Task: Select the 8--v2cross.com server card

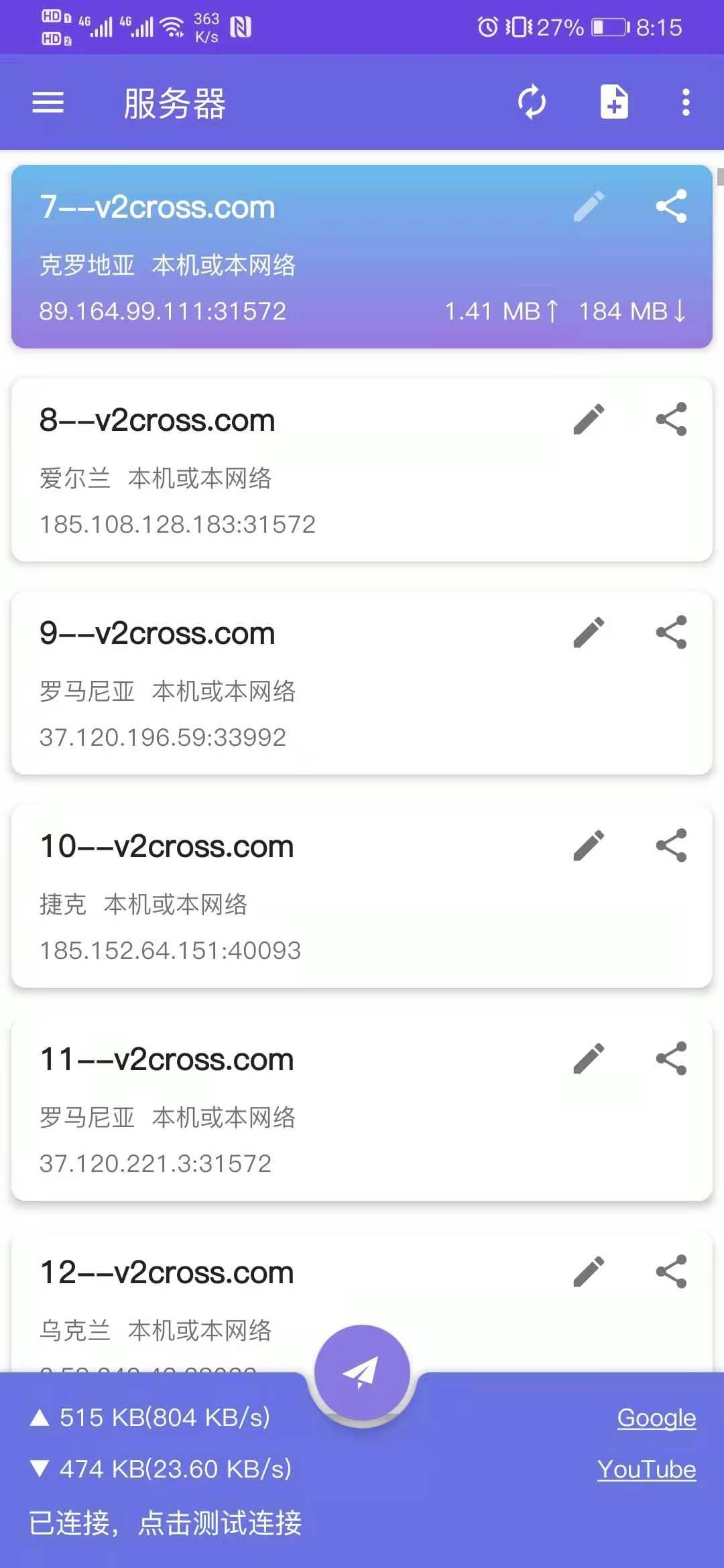Action: pyautogui.click(x=362, y=470)
